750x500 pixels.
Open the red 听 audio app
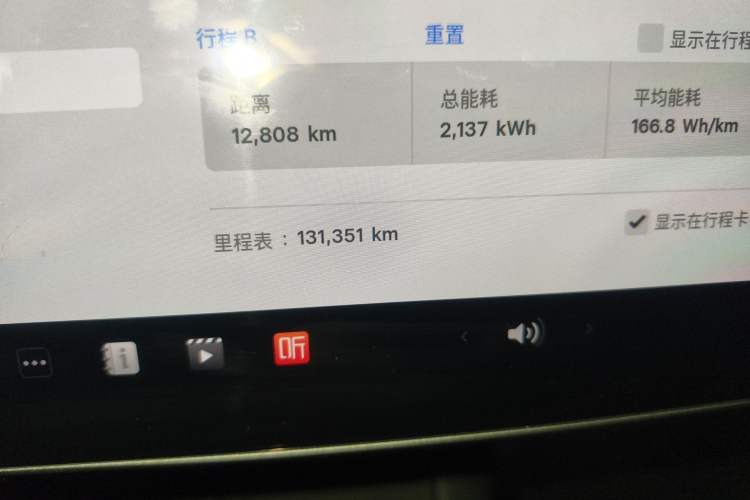292,347
